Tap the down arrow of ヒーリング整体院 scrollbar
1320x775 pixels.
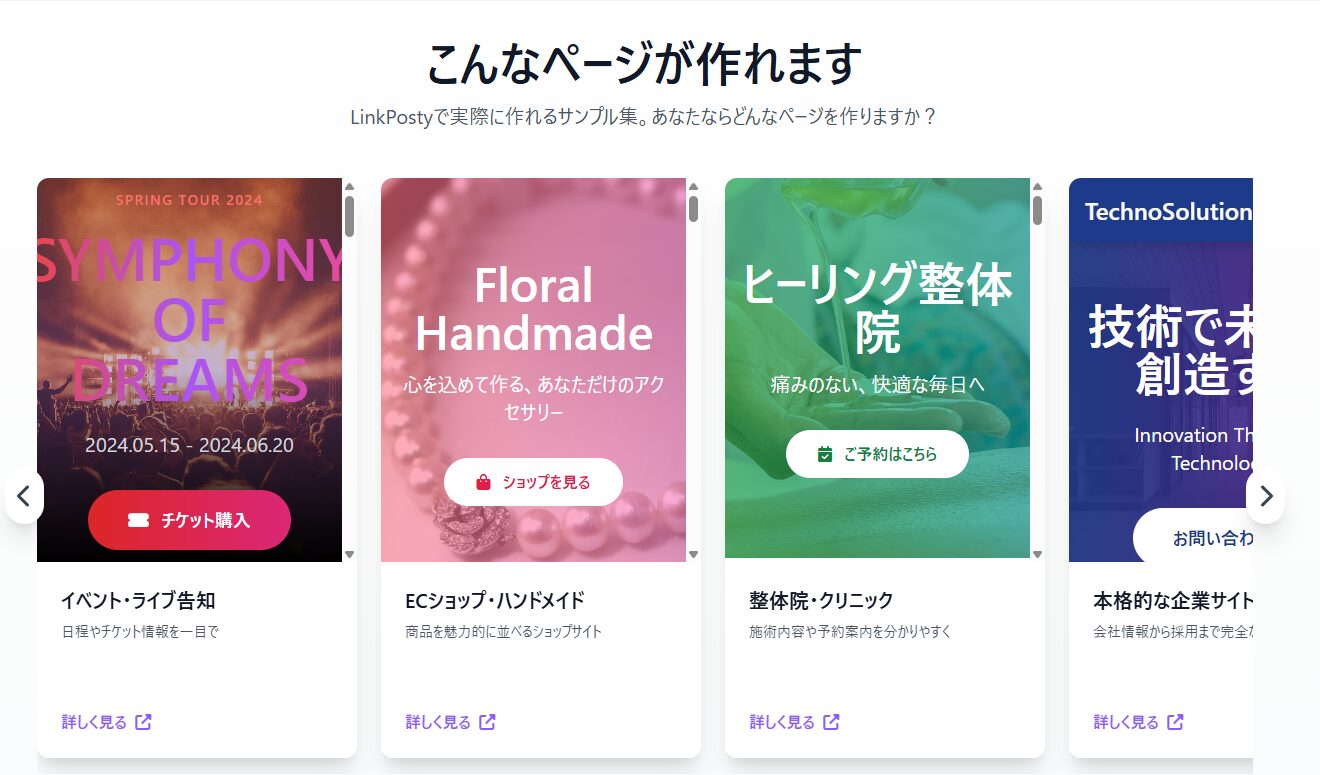point(1037,554)
